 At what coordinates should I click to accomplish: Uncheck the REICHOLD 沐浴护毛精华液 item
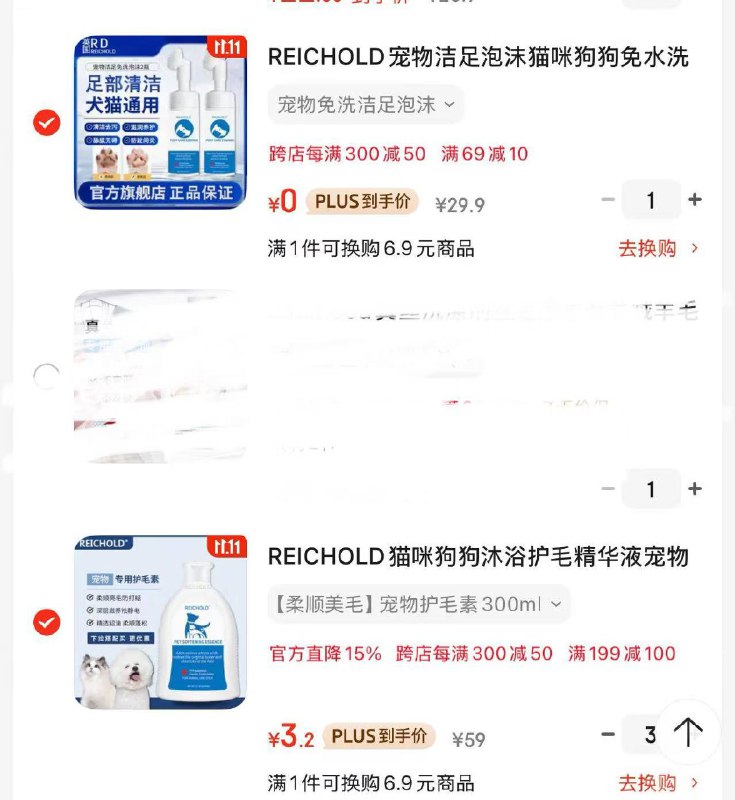tap(47, 622)
